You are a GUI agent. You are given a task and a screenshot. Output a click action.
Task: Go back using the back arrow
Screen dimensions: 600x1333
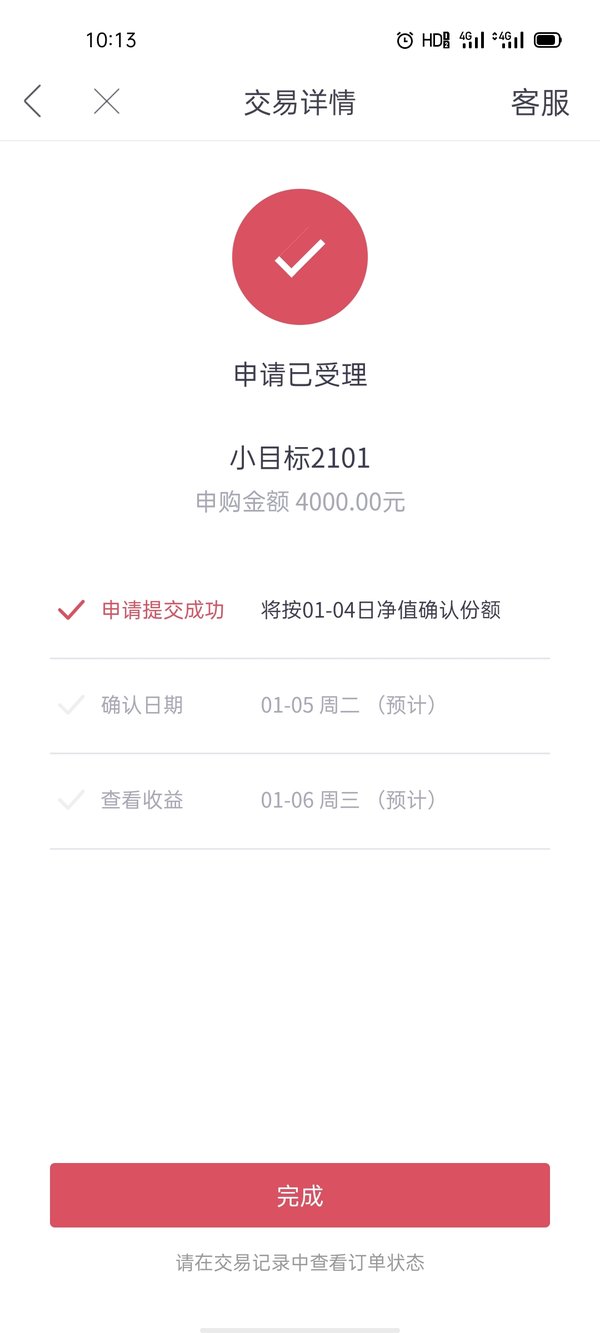pyautogui.click(x=33, y=101)
